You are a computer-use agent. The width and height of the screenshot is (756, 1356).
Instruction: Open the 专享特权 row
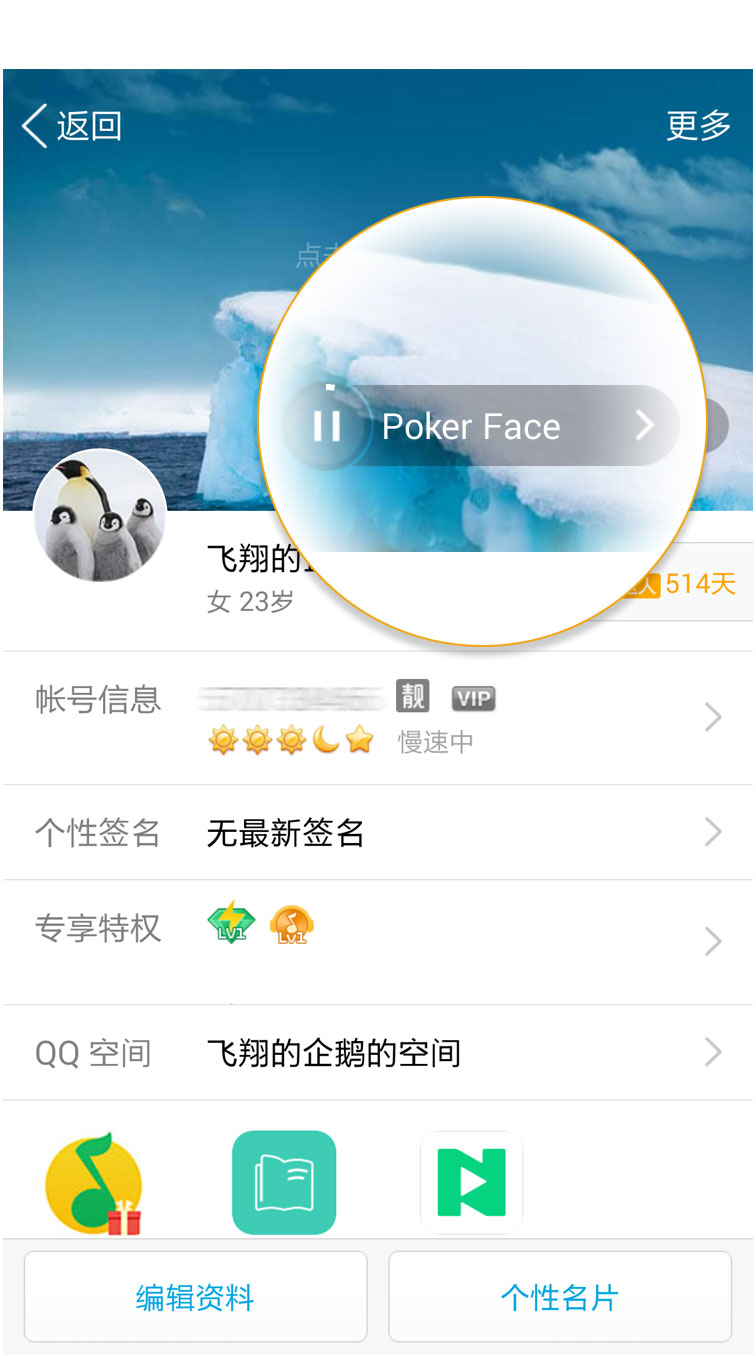tap(378, 942)
